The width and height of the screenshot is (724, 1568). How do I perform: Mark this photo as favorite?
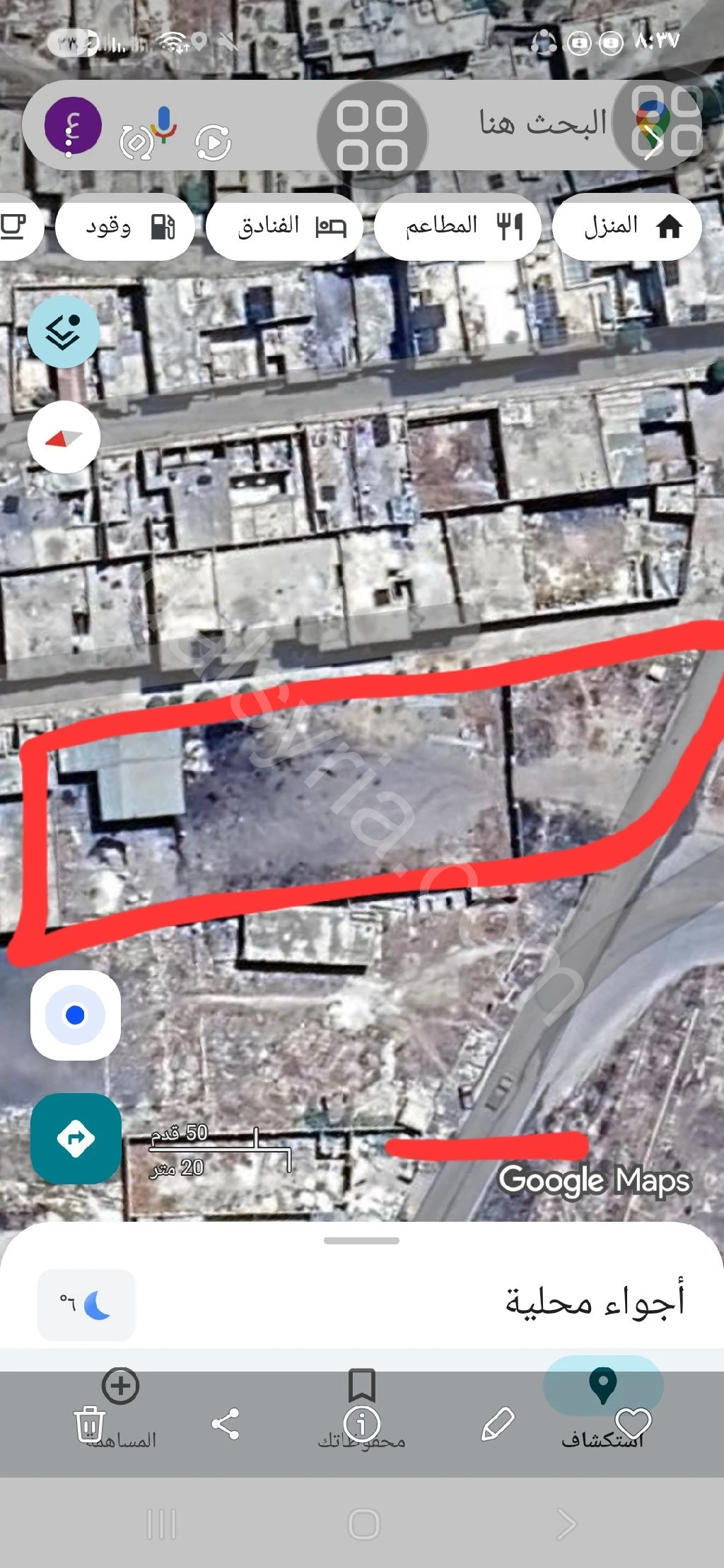[633, 1423]
